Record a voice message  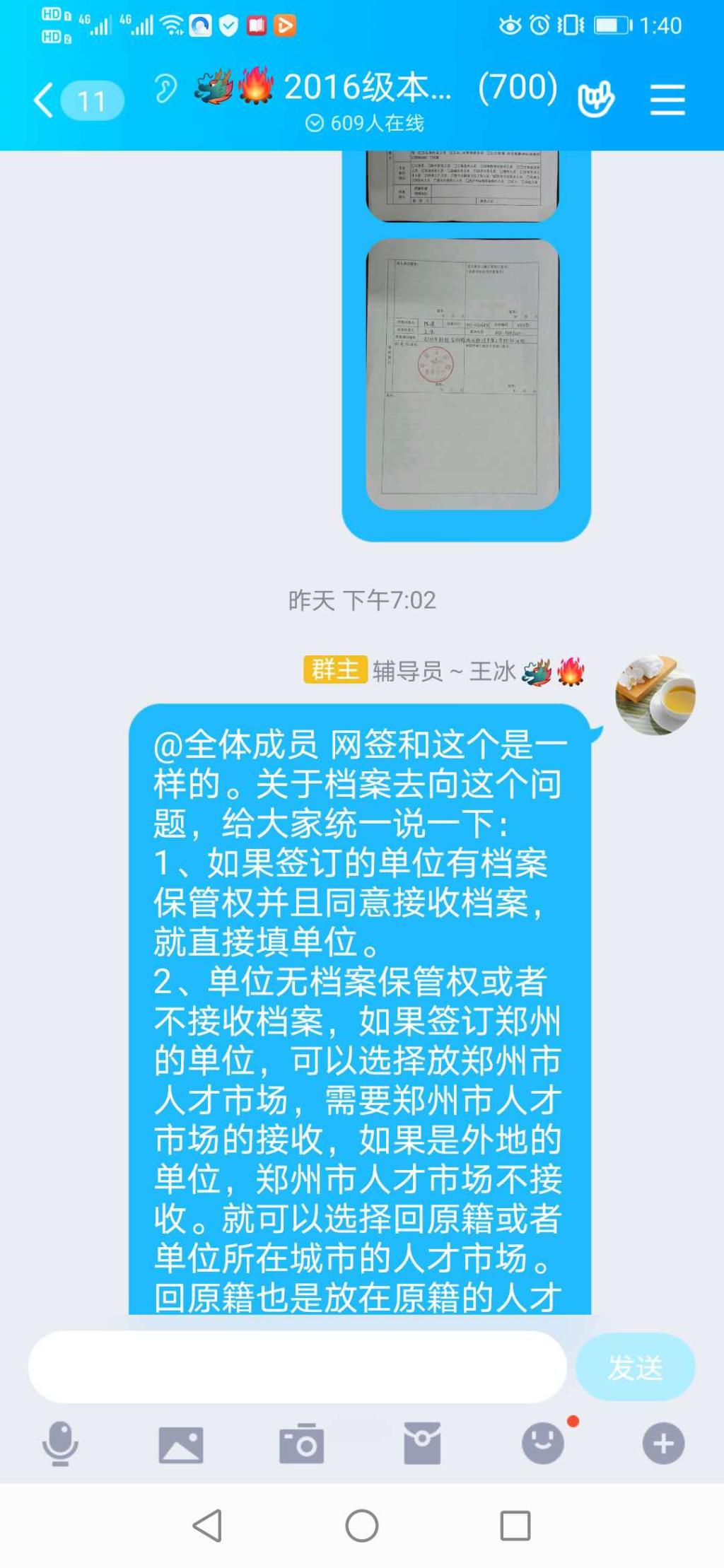[60, 1444]
